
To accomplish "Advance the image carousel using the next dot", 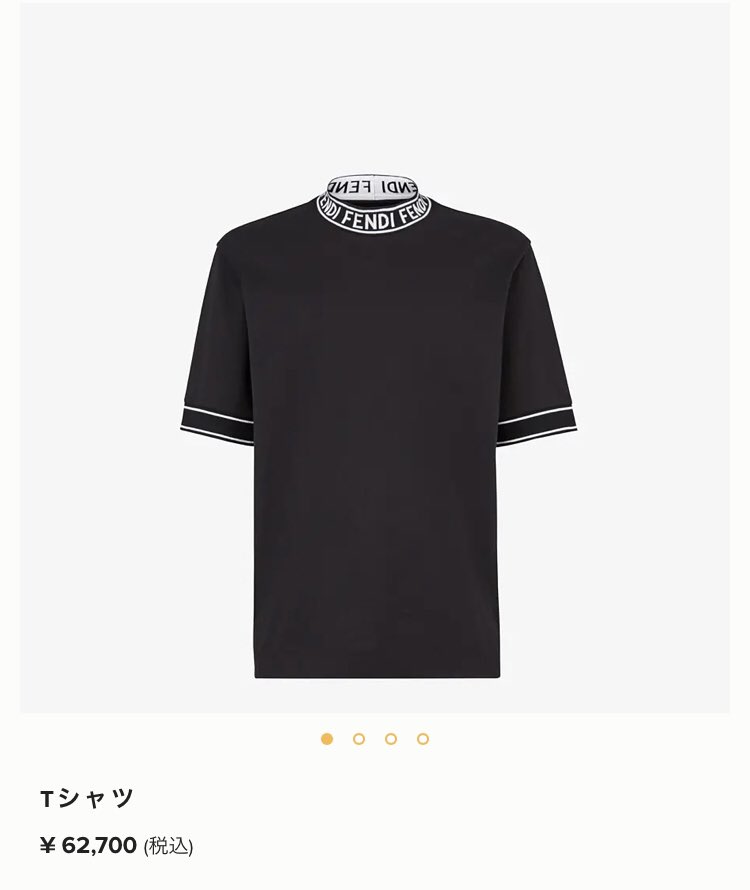I will tap(357, 741).
